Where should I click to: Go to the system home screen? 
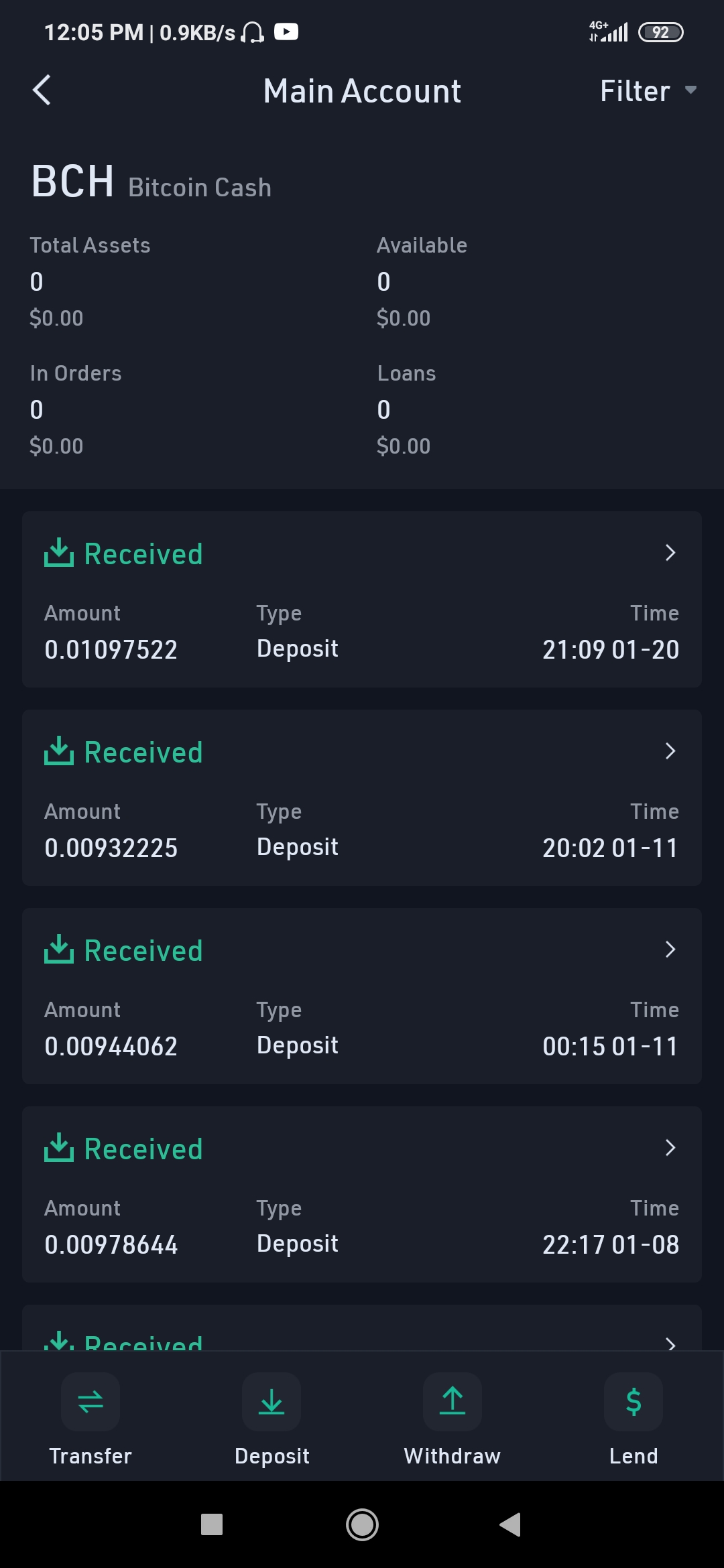tap(362, 1524)
